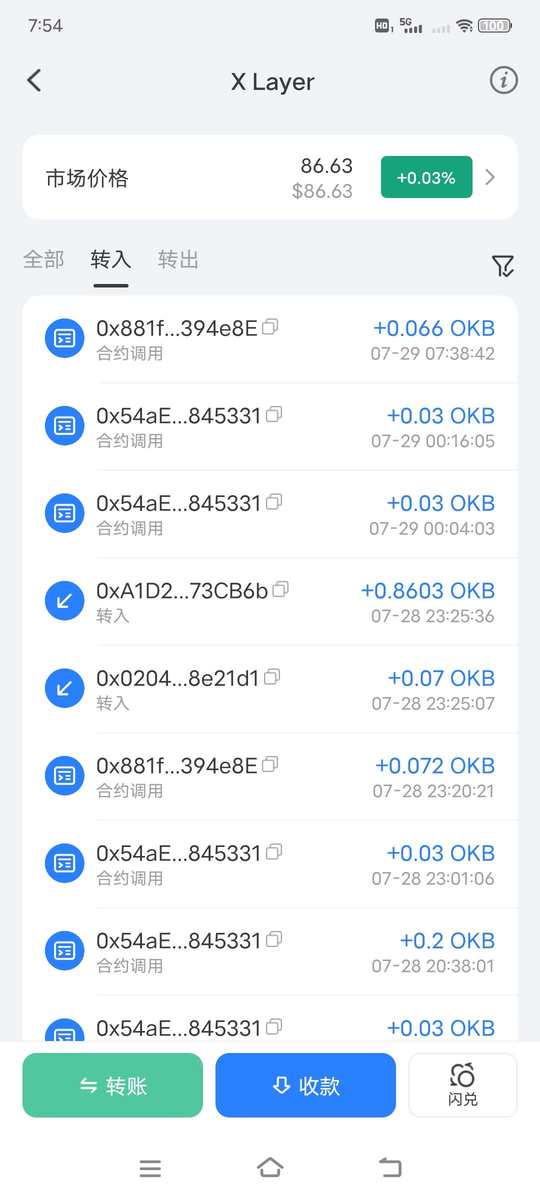The height and width of the screenshot is (1200, 540).
Task: Open the X Layer info icon
Action: [503, 81]
